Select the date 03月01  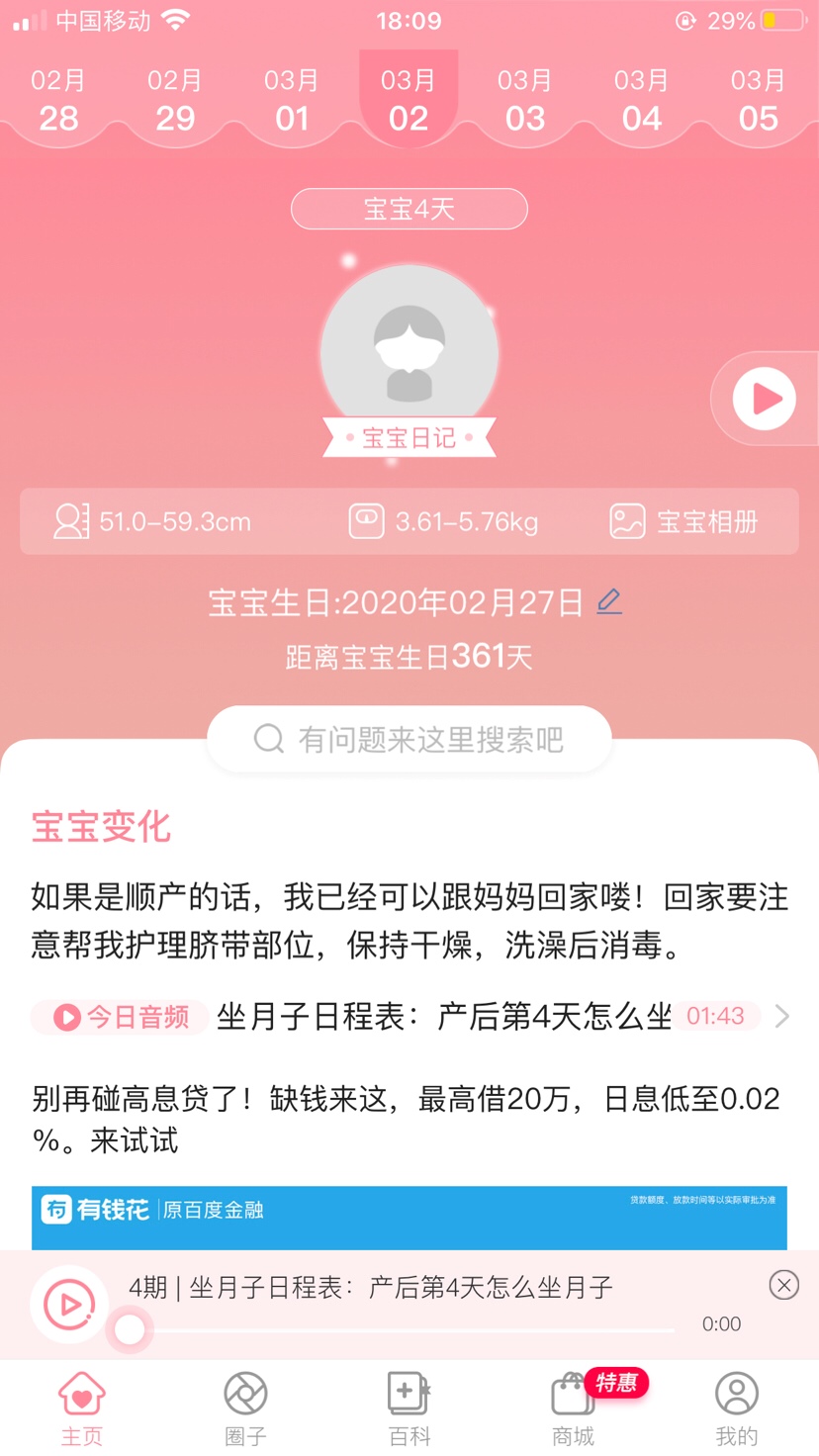[292, 101]
